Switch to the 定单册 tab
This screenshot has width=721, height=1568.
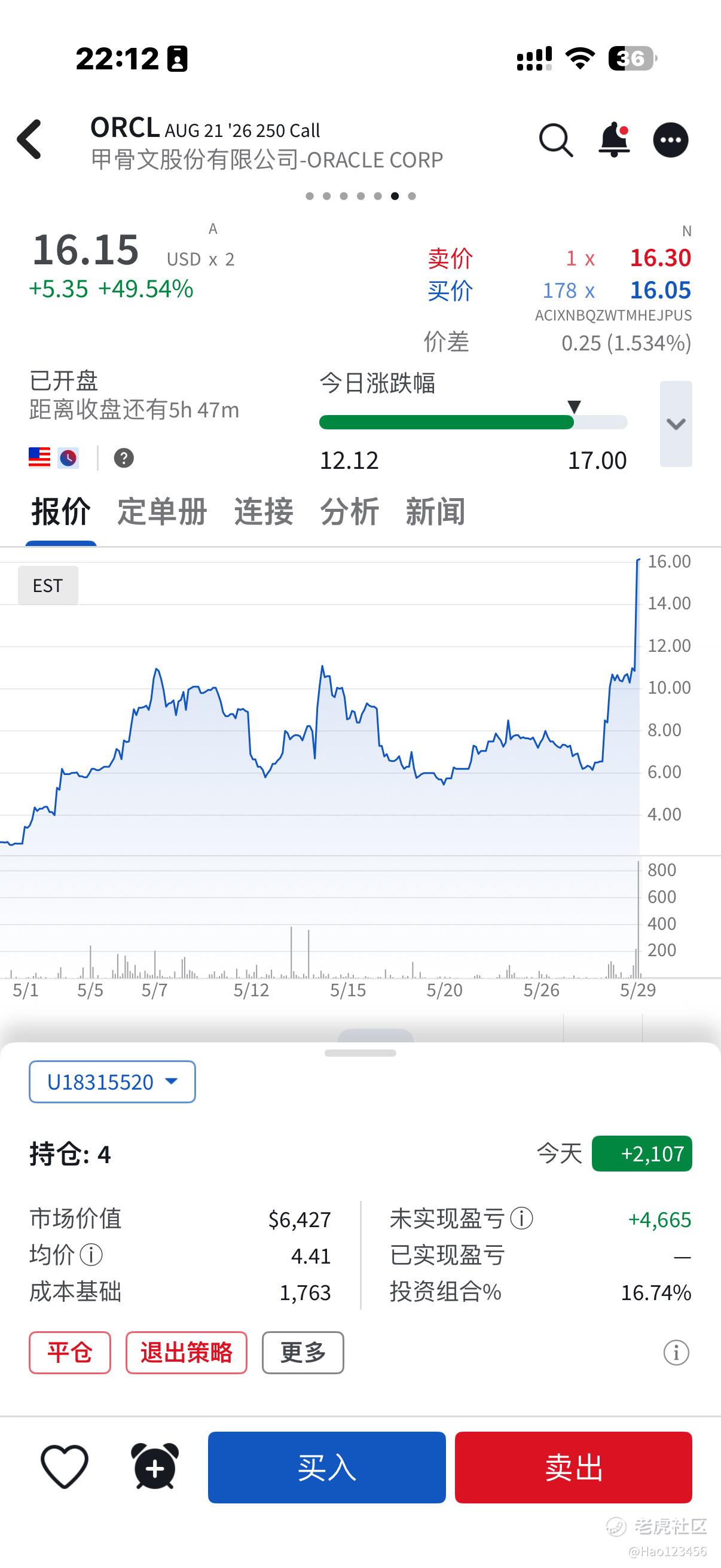(162, 511)
